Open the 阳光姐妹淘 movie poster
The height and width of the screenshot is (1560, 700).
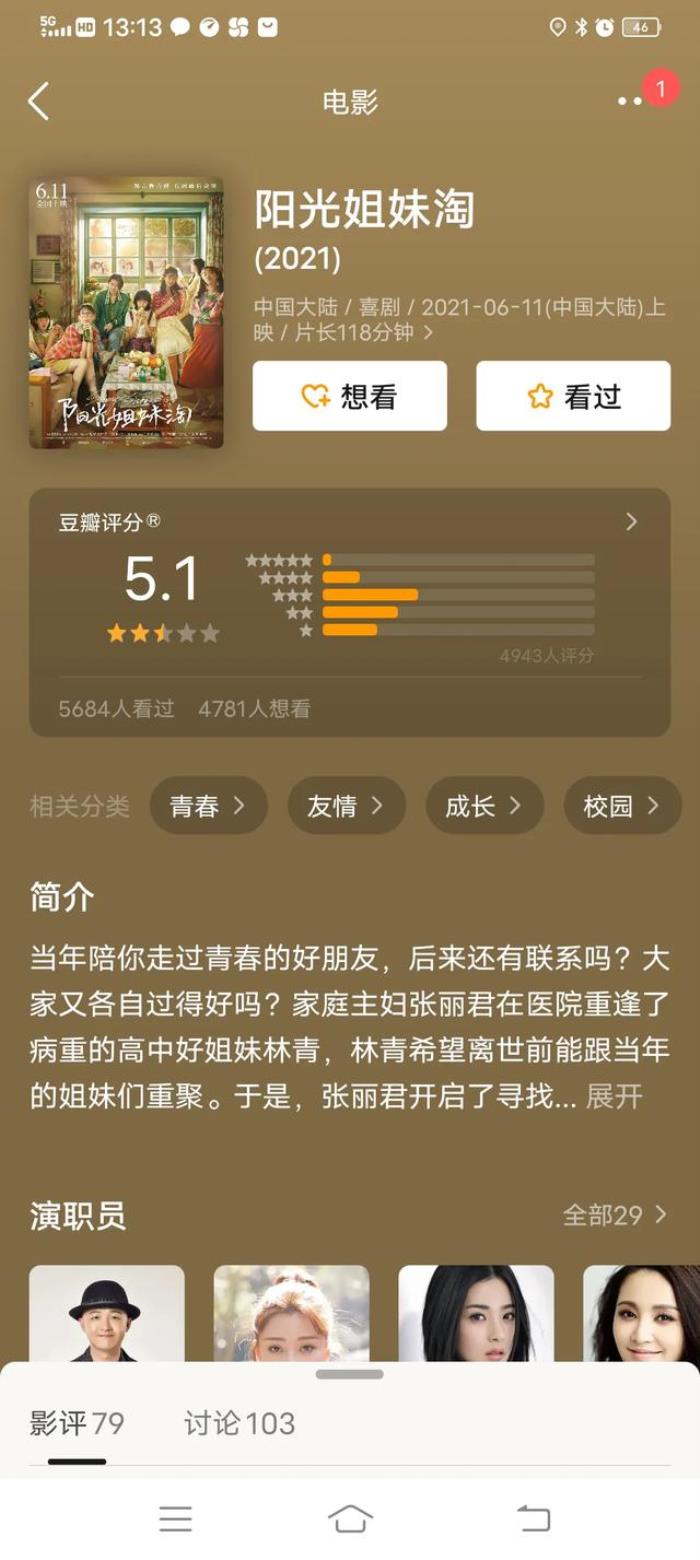tap(126, 313)
